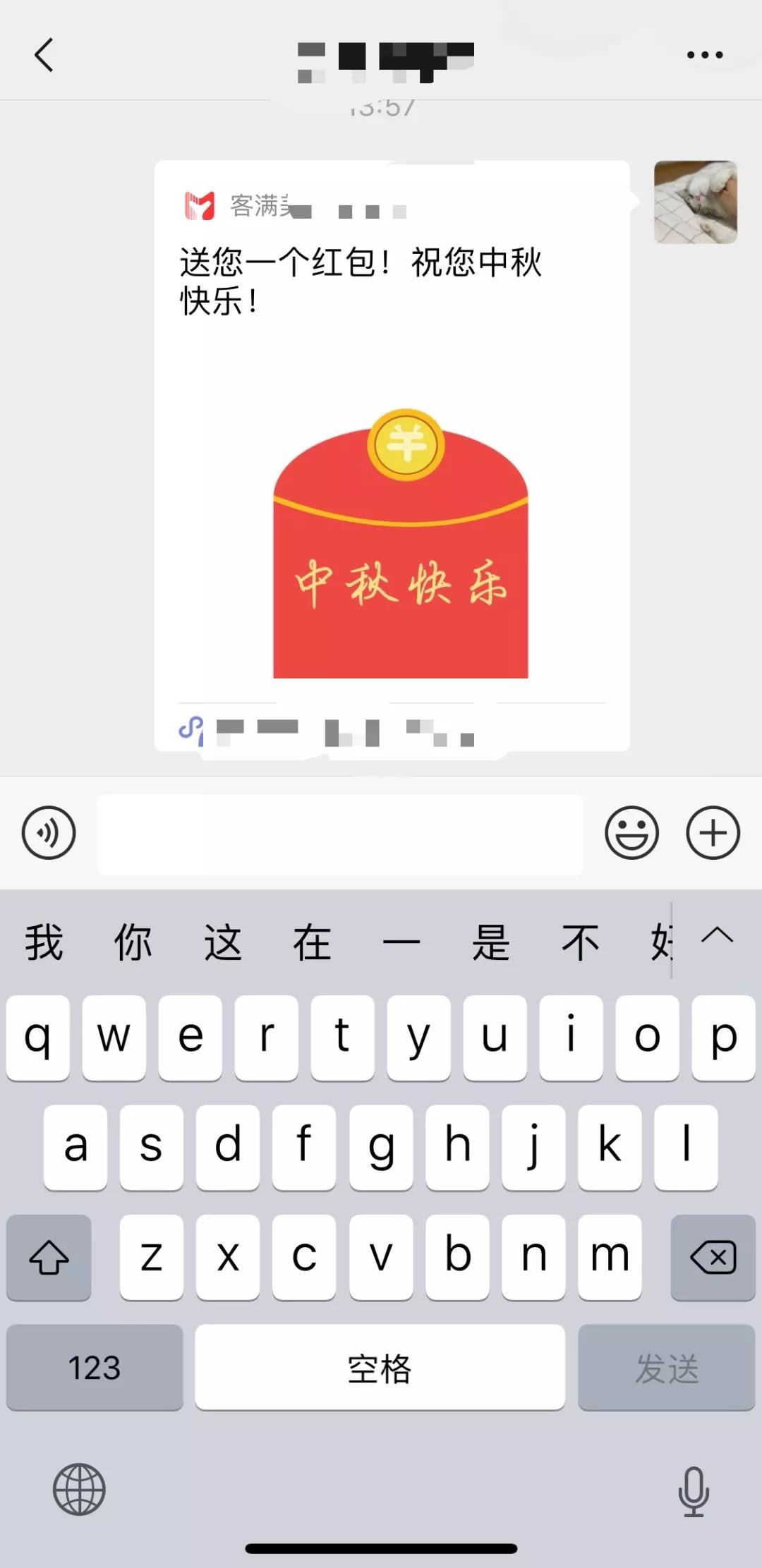Open the emoji picker
This screenshot has width=762, height=1568.
[631, 832]
